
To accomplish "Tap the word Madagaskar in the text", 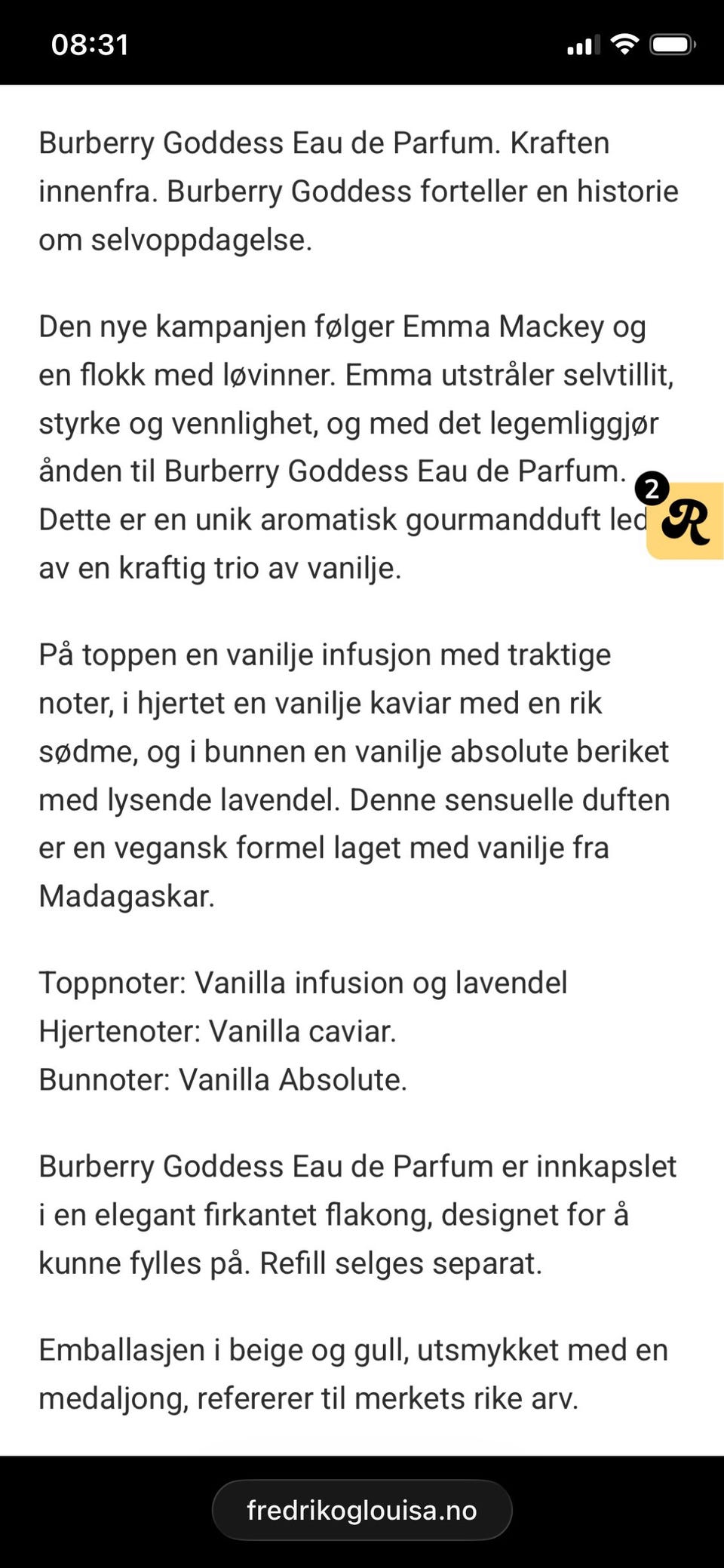I will (x=127, y=895).
